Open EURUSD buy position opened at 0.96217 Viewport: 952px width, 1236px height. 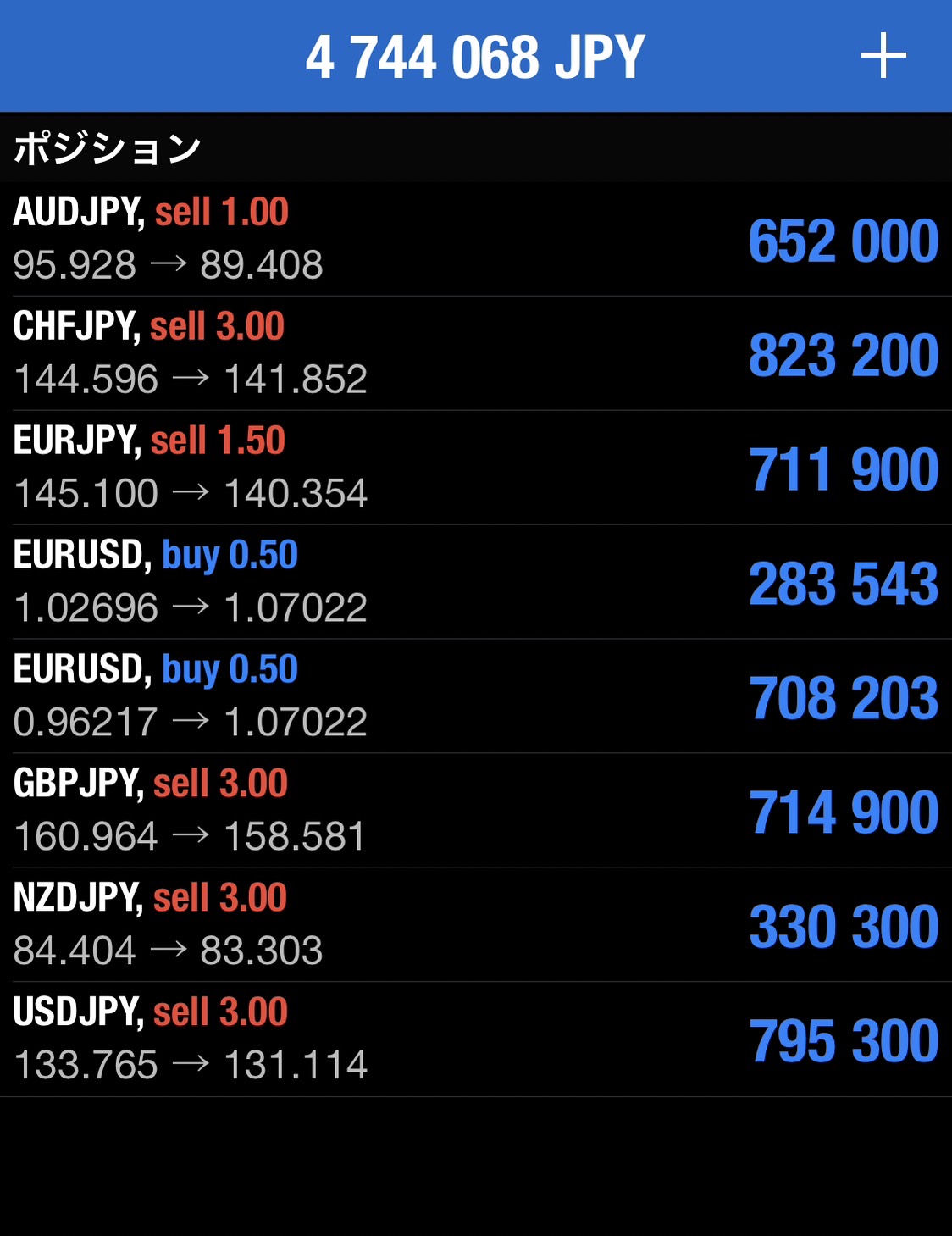click(x=474, y=696)
